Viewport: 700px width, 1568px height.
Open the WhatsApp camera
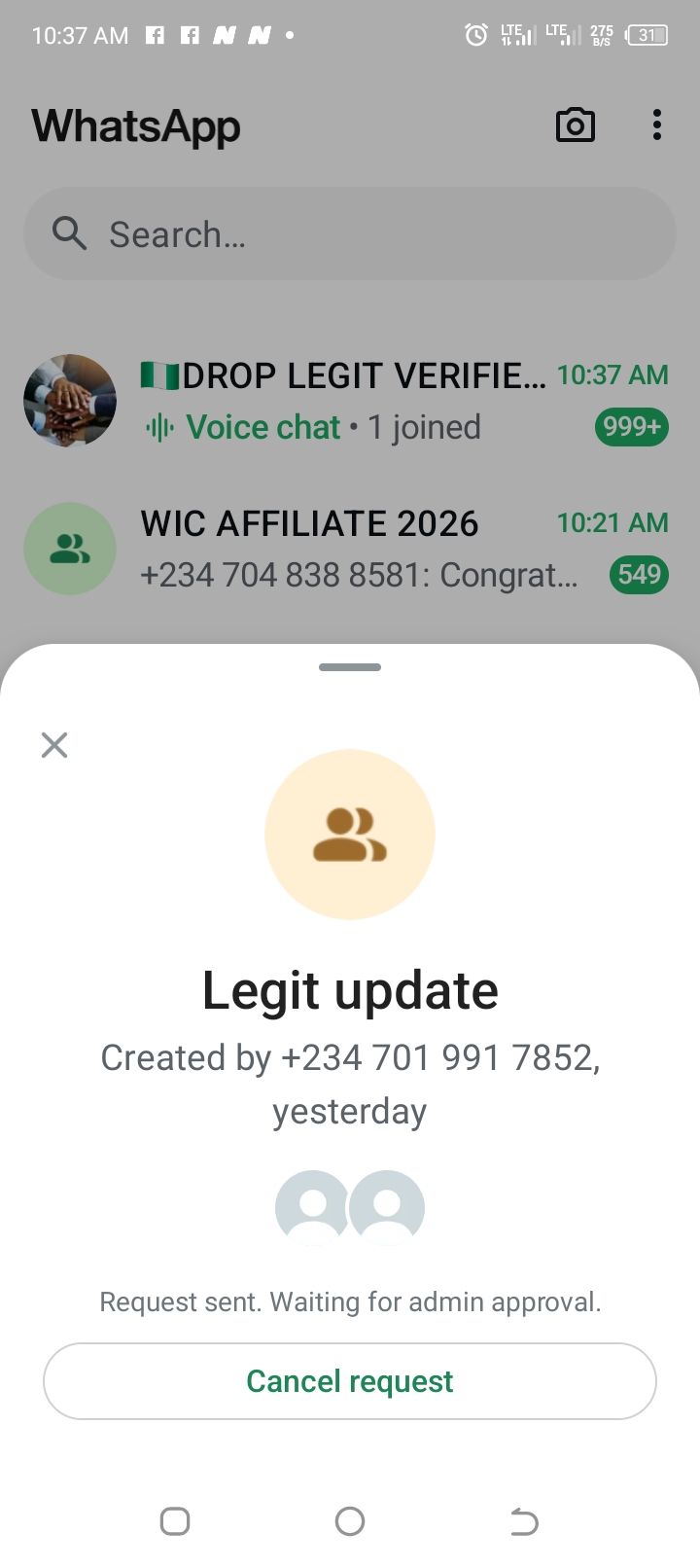[x=575, y=125]
